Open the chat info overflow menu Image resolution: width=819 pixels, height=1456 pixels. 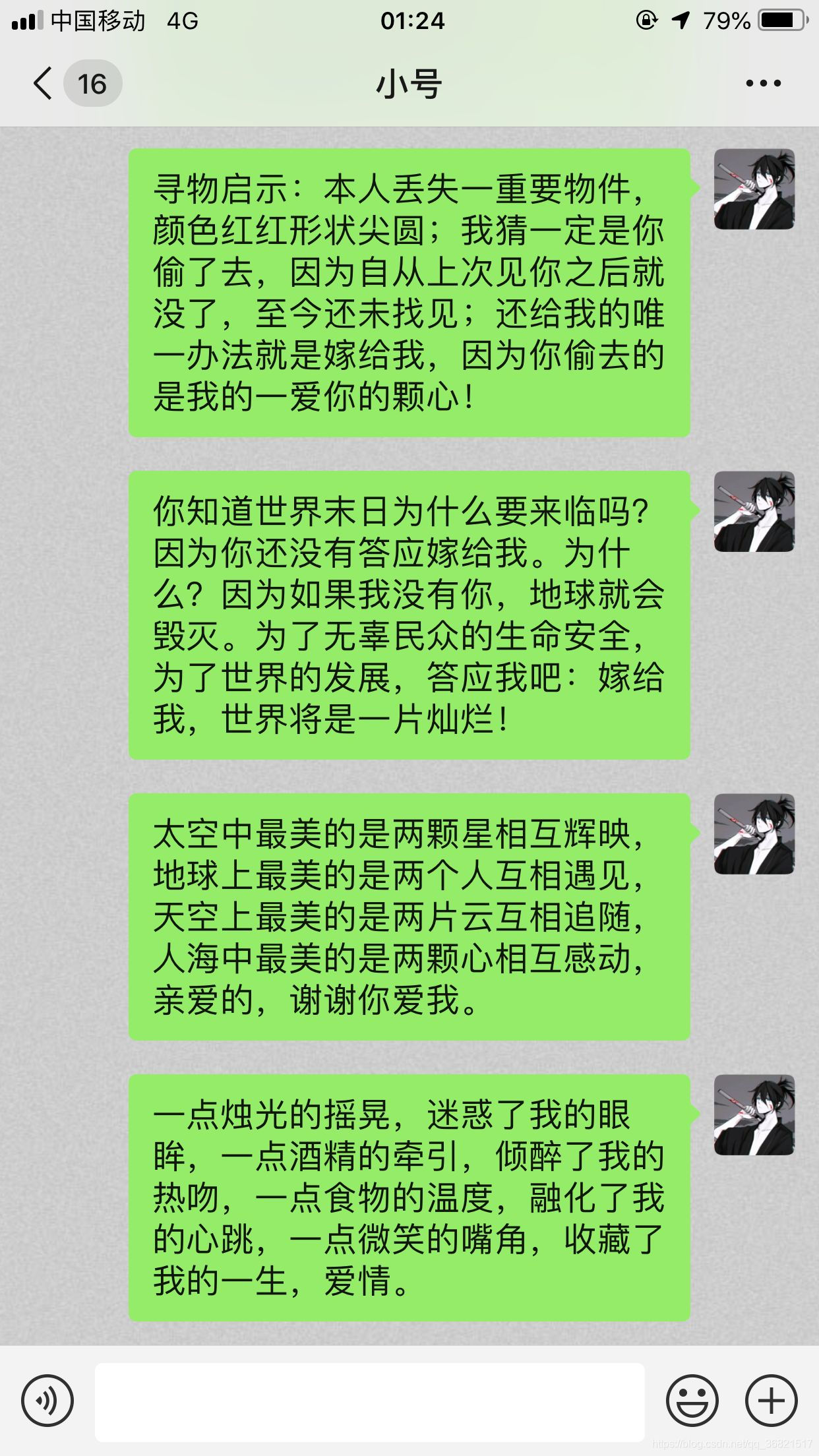point(763,84)
